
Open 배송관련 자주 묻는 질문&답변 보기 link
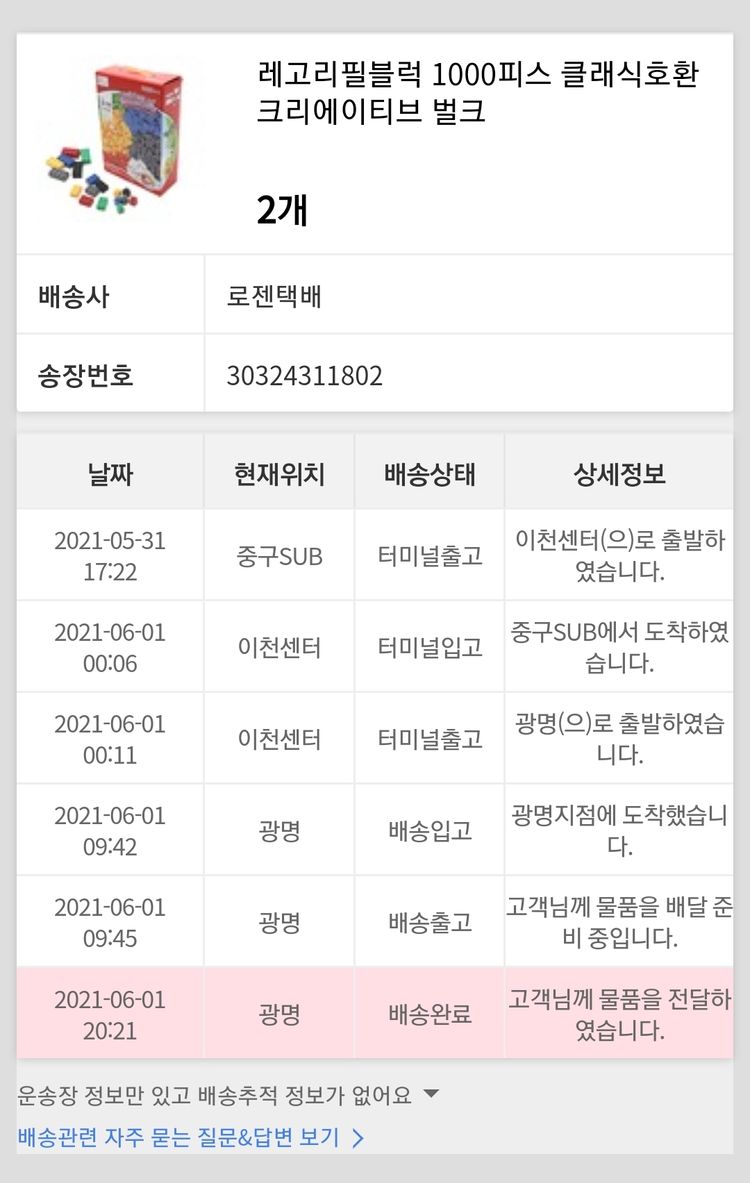(190, 1138)
